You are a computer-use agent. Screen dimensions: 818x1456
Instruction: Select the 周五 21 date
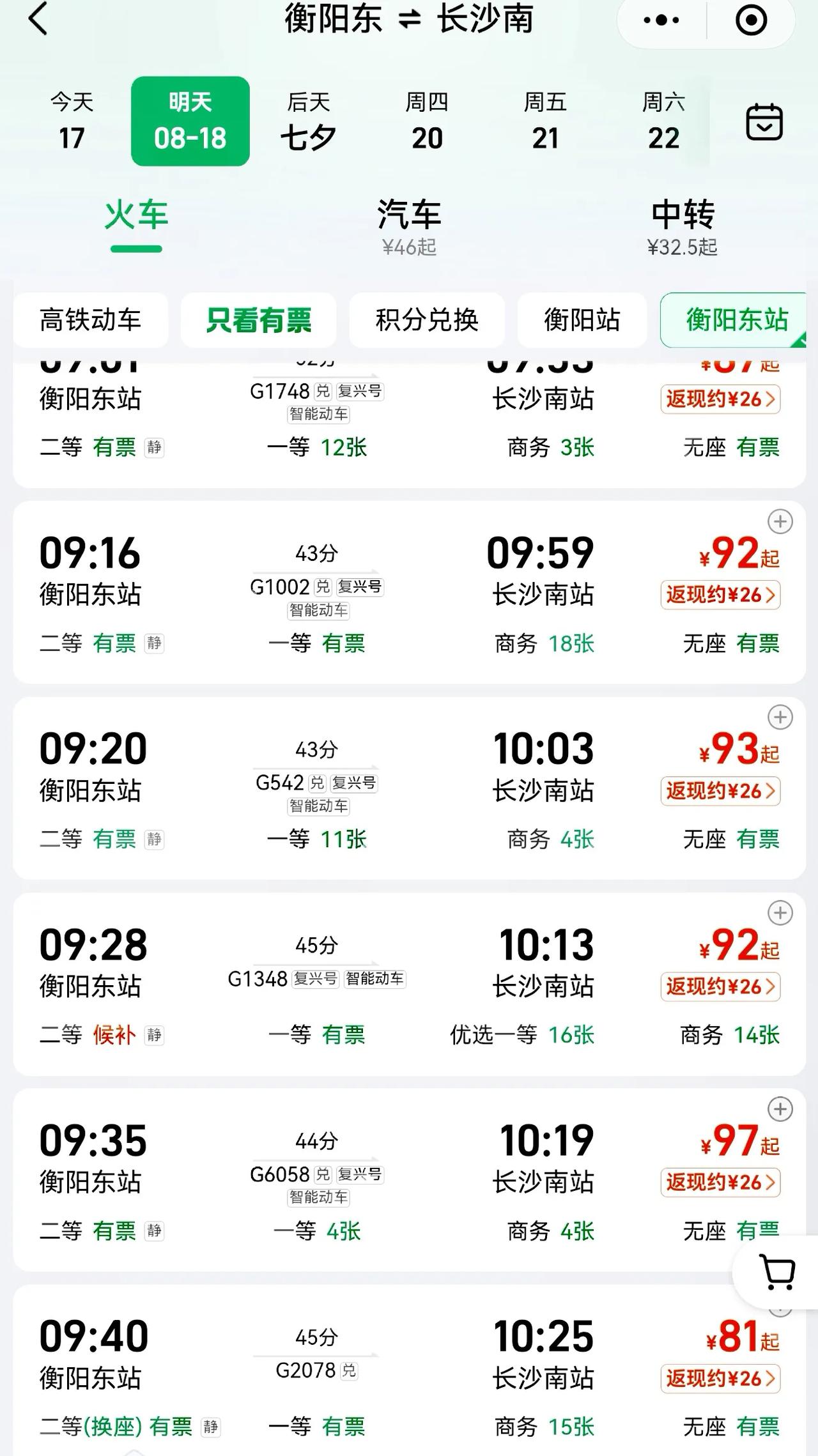[x=545, y=121]
